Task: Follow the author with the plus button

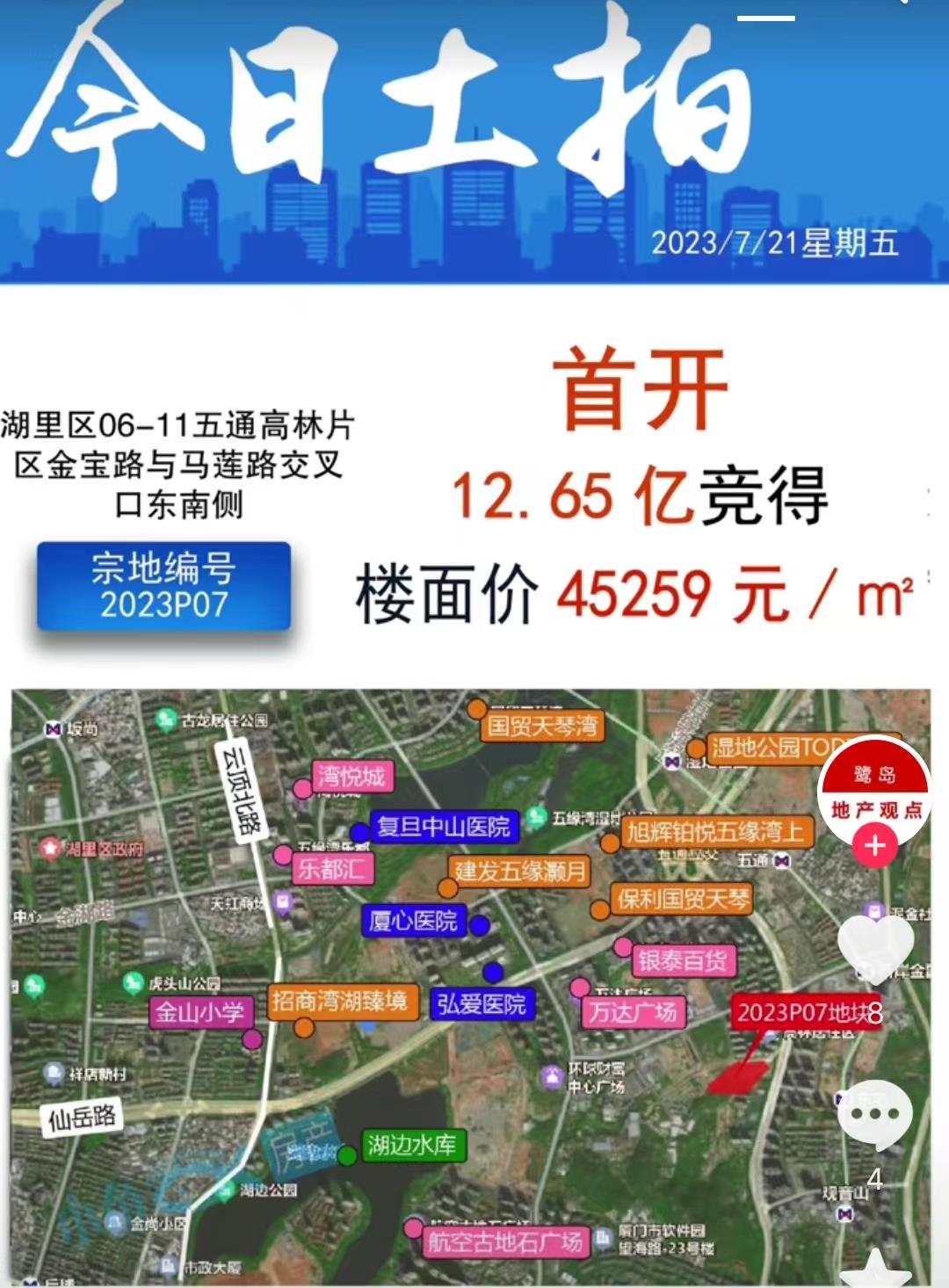Action: coord(874,846)
